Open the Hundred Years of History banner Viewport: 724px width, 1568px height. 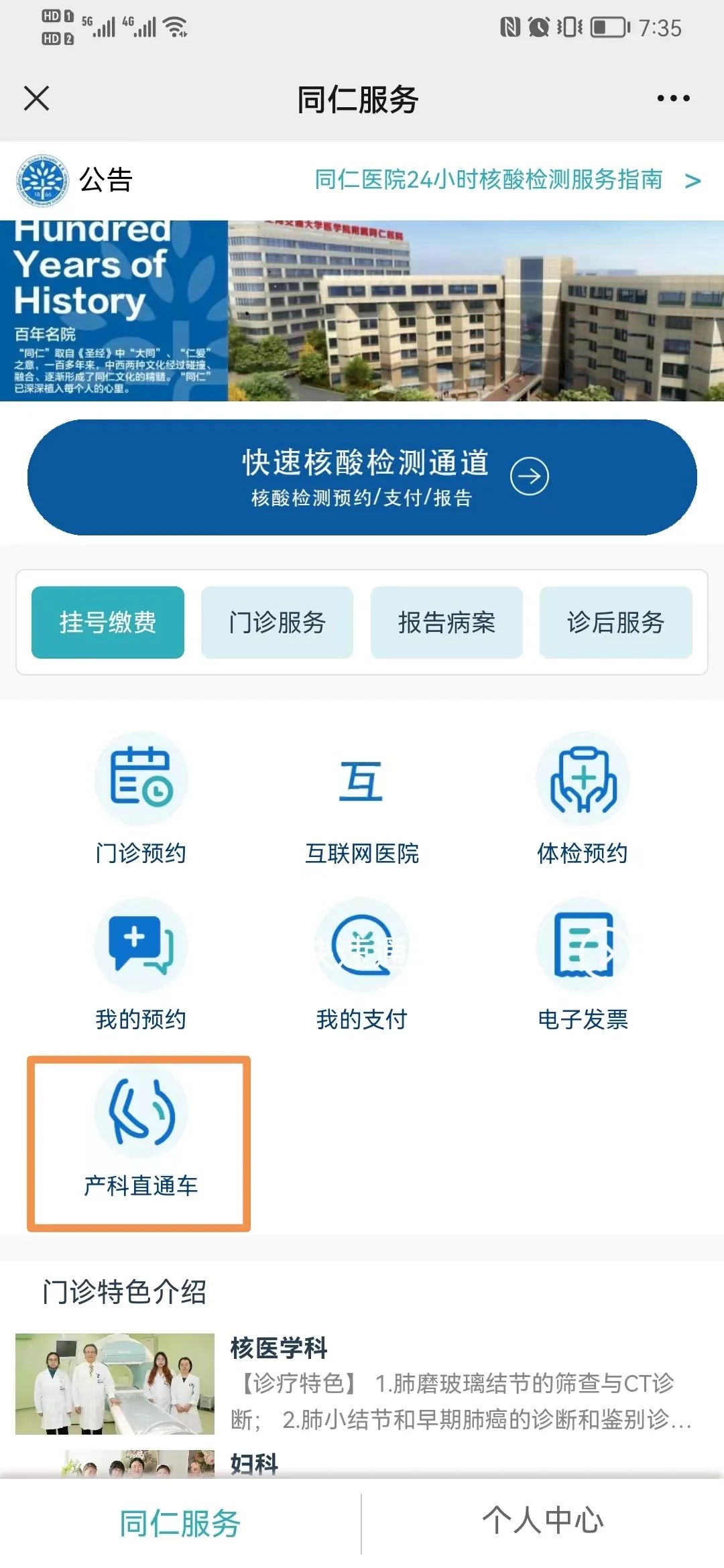(x=362, y=311)
